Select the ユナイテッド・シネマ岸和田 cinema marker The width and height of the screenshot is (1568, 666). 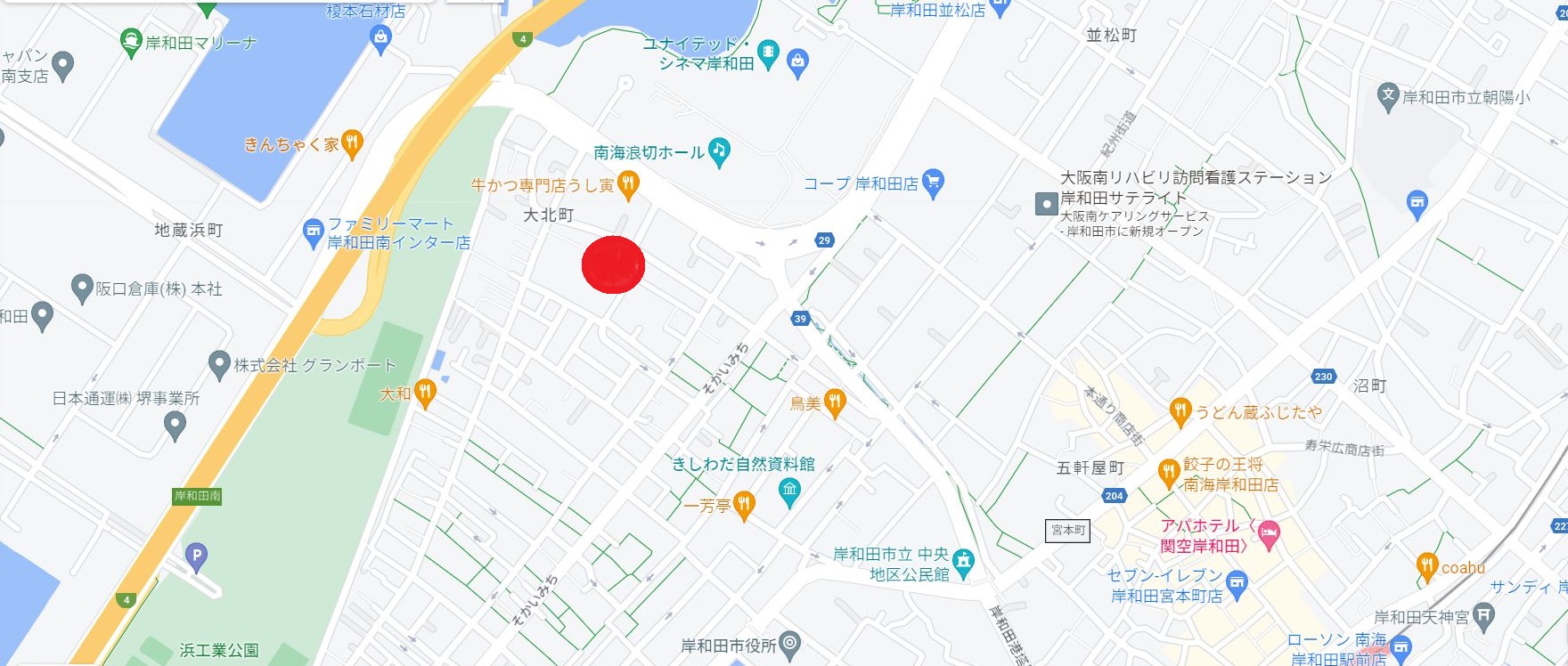point(769,52)
